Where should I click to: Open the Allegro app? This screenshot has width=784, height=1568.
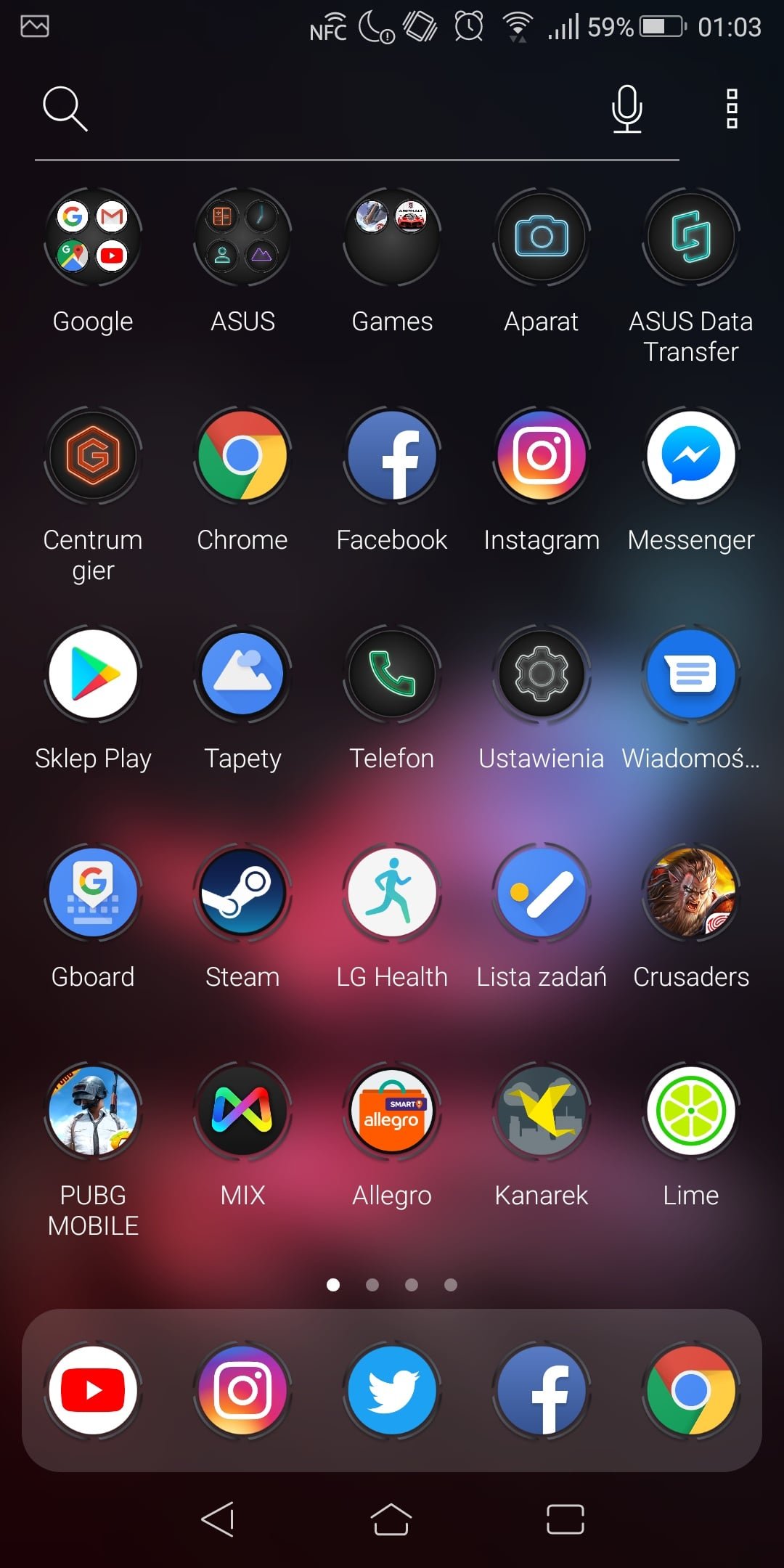click(392, 1111)
